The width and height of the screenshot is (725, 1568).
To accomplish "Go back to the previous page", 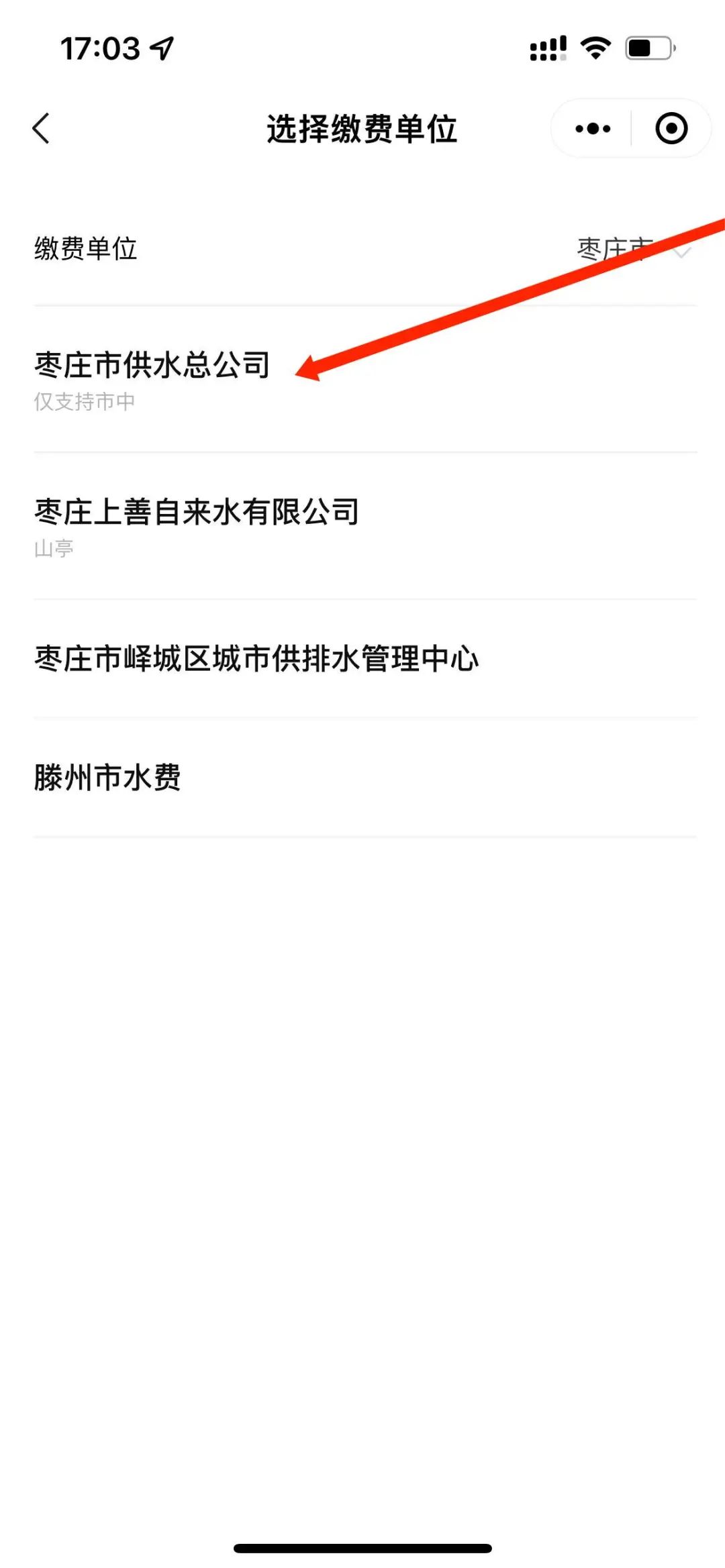I will point(42,128).
